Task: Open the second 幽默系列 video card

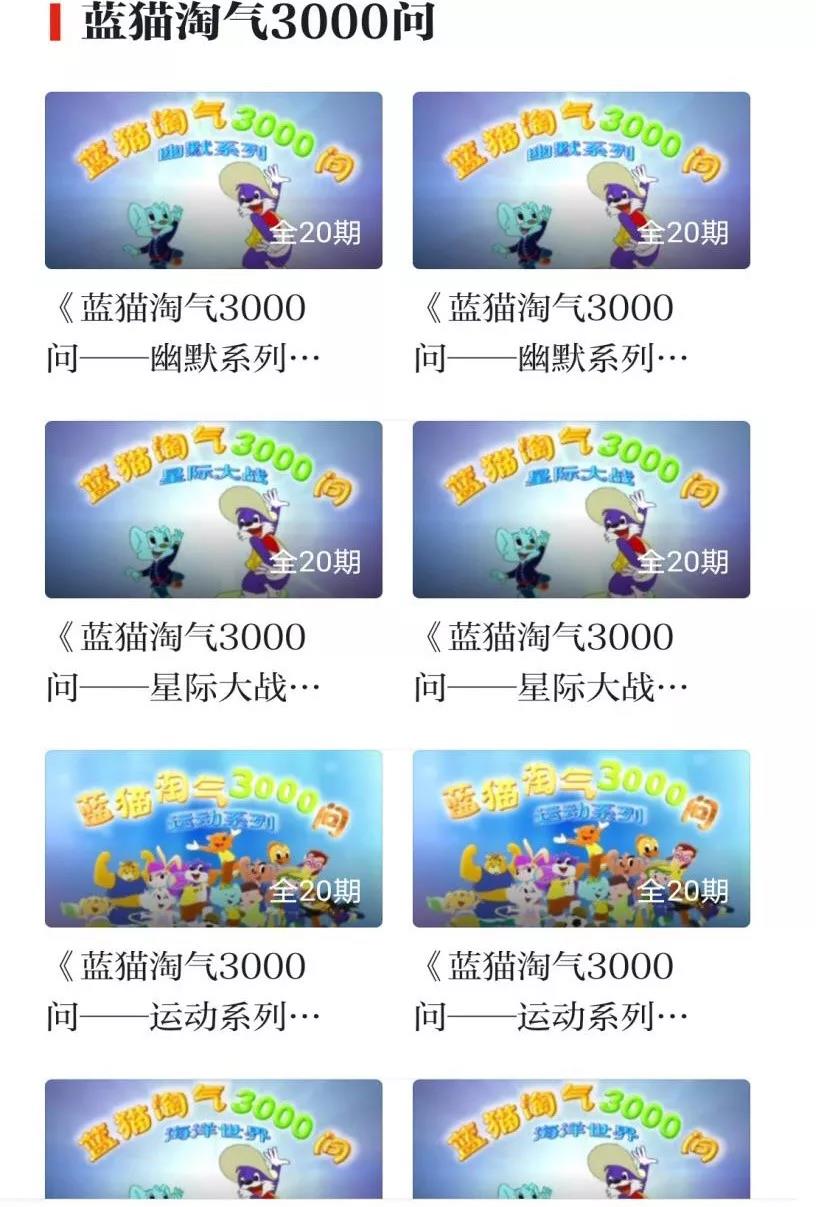Action: click(x=581, y=181)
